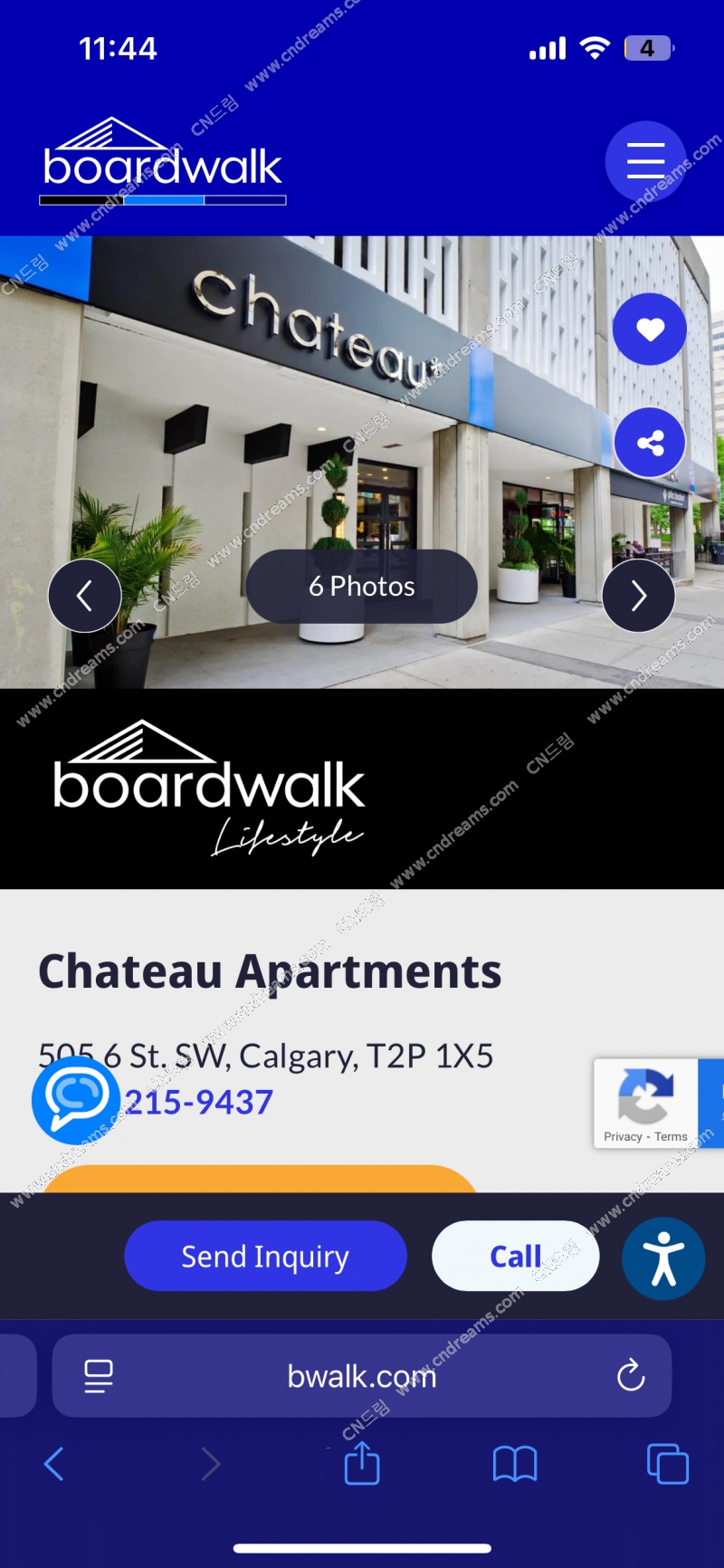Reload the page
The width and height of the screenshot is (724, 1568).
[631, 1376]
